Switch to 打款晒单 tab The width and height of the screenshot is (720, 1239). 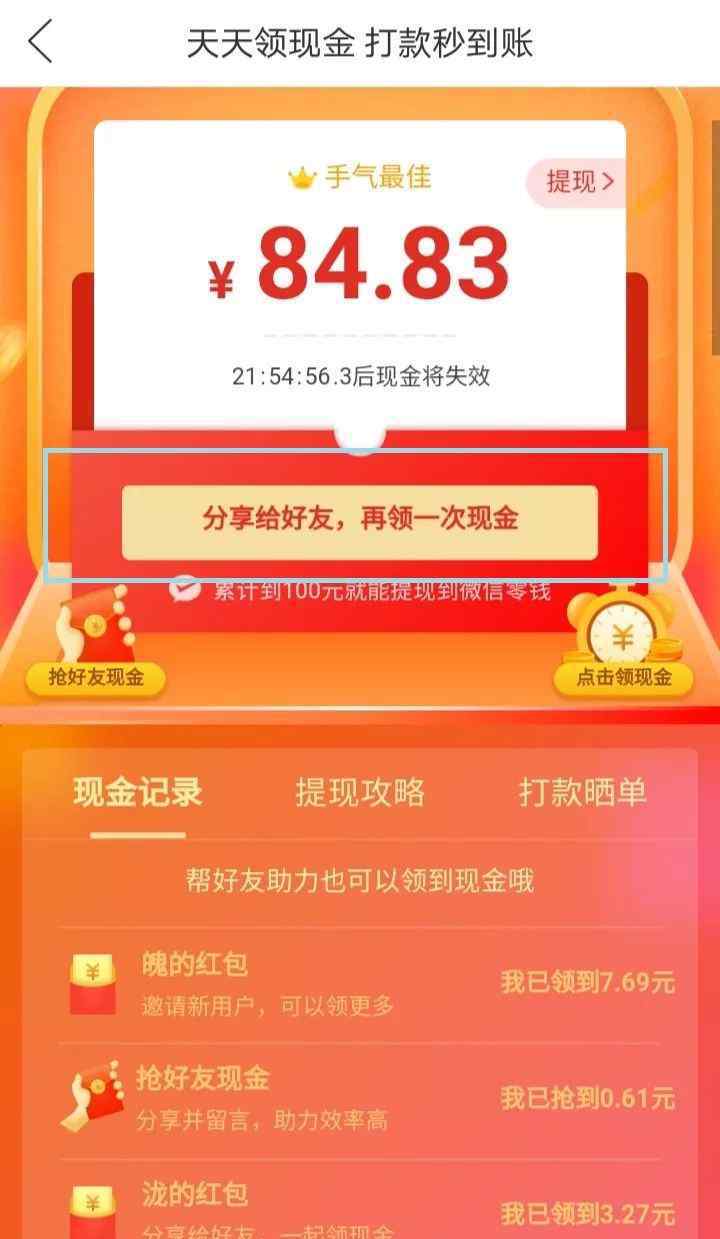(x=582, y=793)
